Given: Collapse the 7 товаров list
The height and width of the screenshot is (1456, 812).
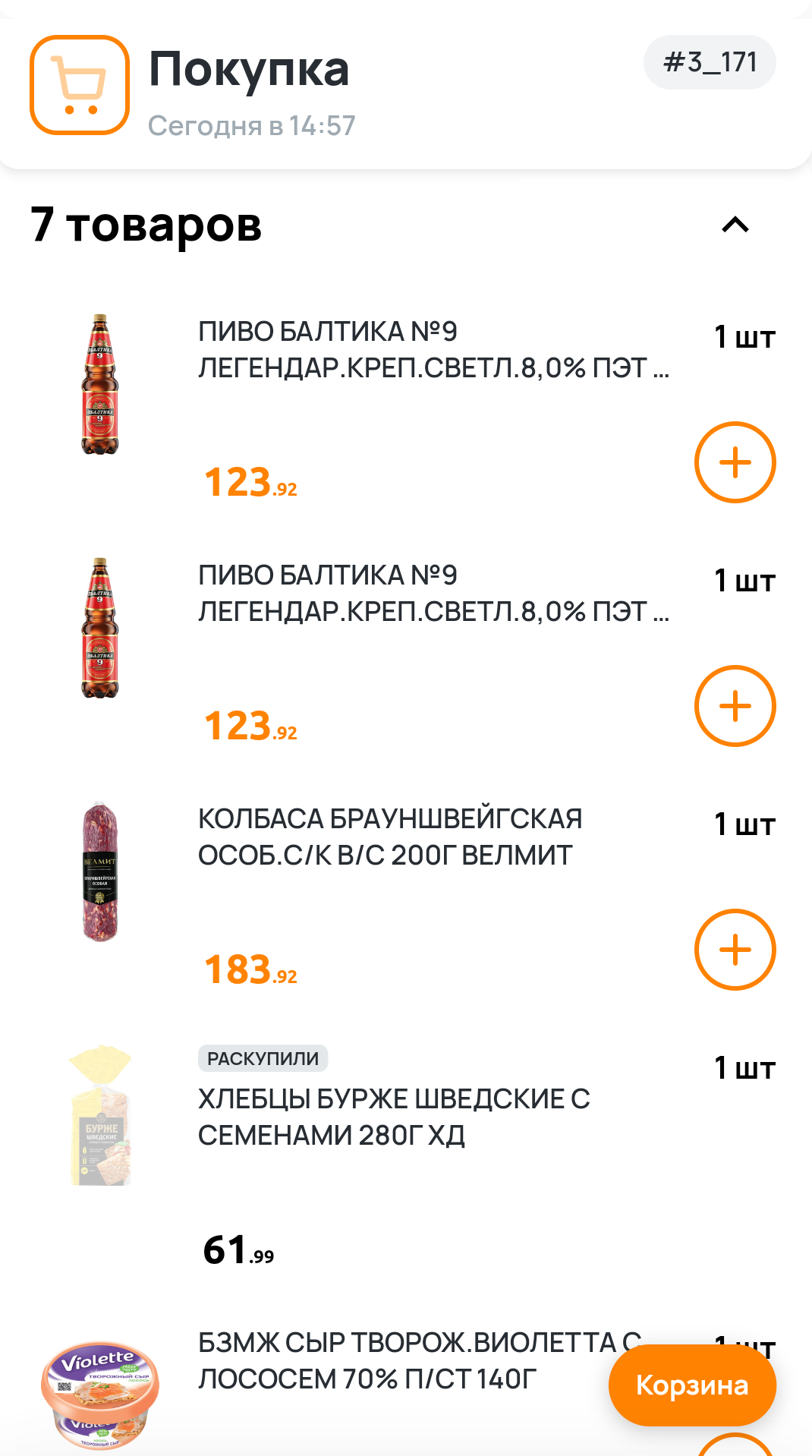Looking at the screenshot, I should [735, 225].
